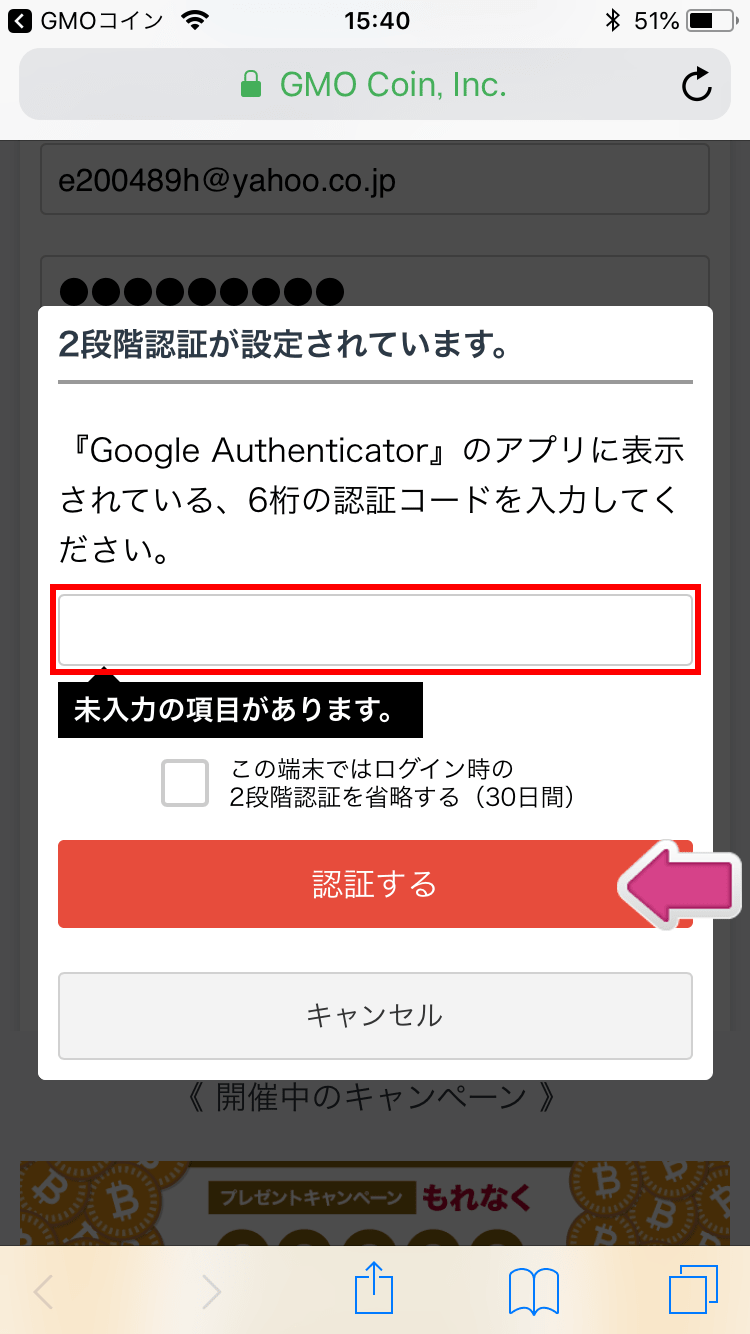
Task: Tap the GMO Coin, Inc. address bar
Action: [x=375, y=85]
